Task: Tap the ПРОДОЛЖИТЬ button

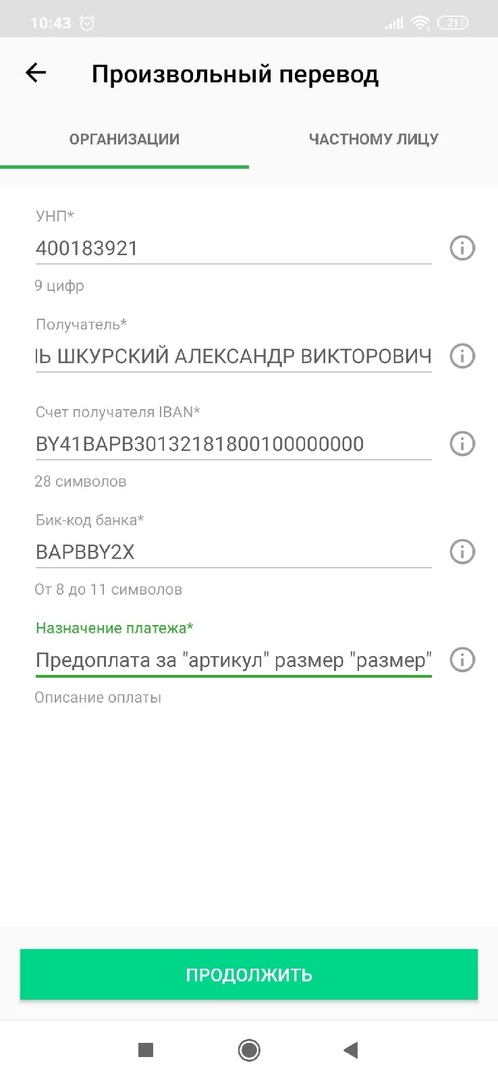Action: [249, 975]
